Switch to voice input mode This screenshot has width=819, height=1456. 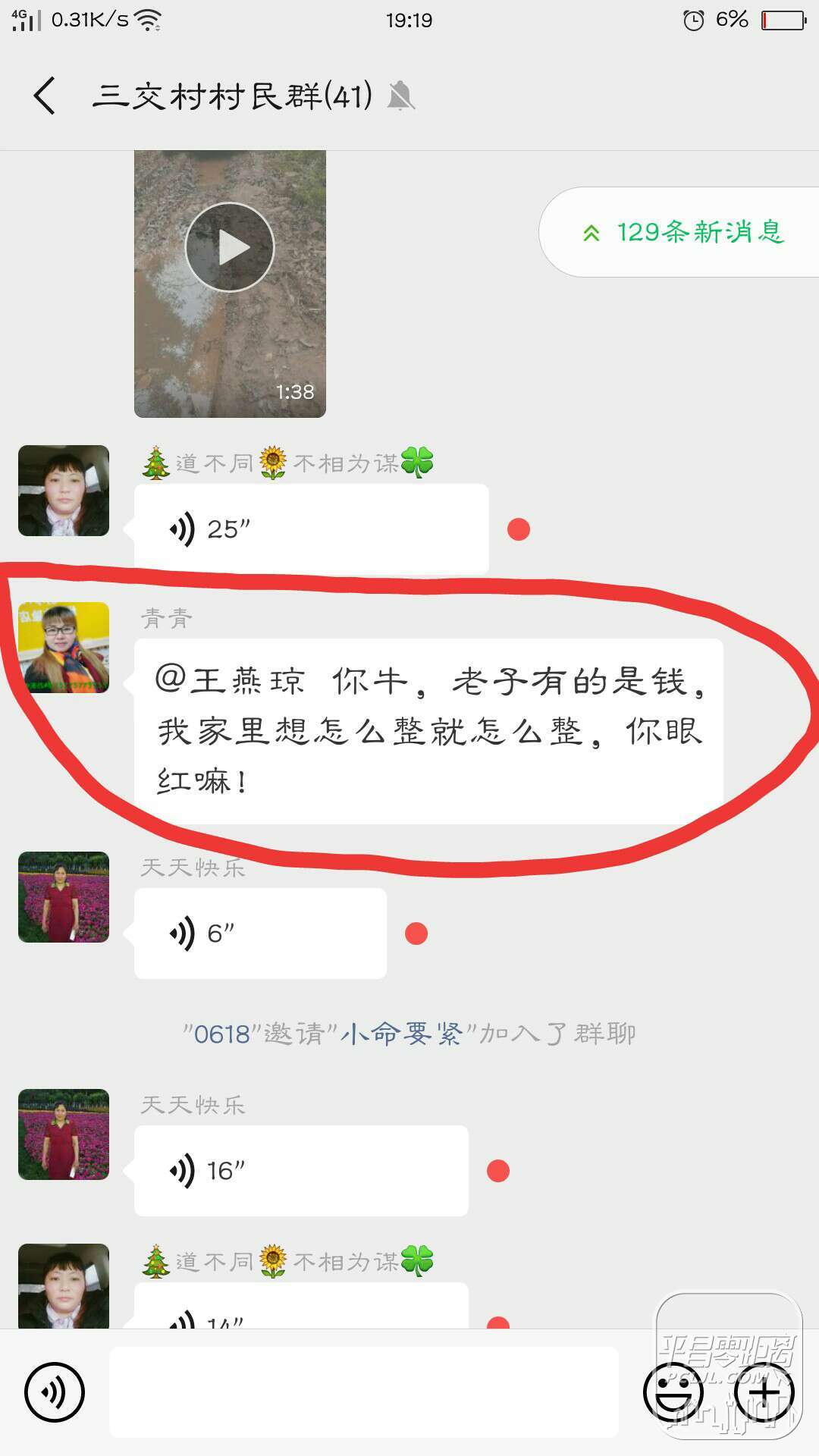54,1392
